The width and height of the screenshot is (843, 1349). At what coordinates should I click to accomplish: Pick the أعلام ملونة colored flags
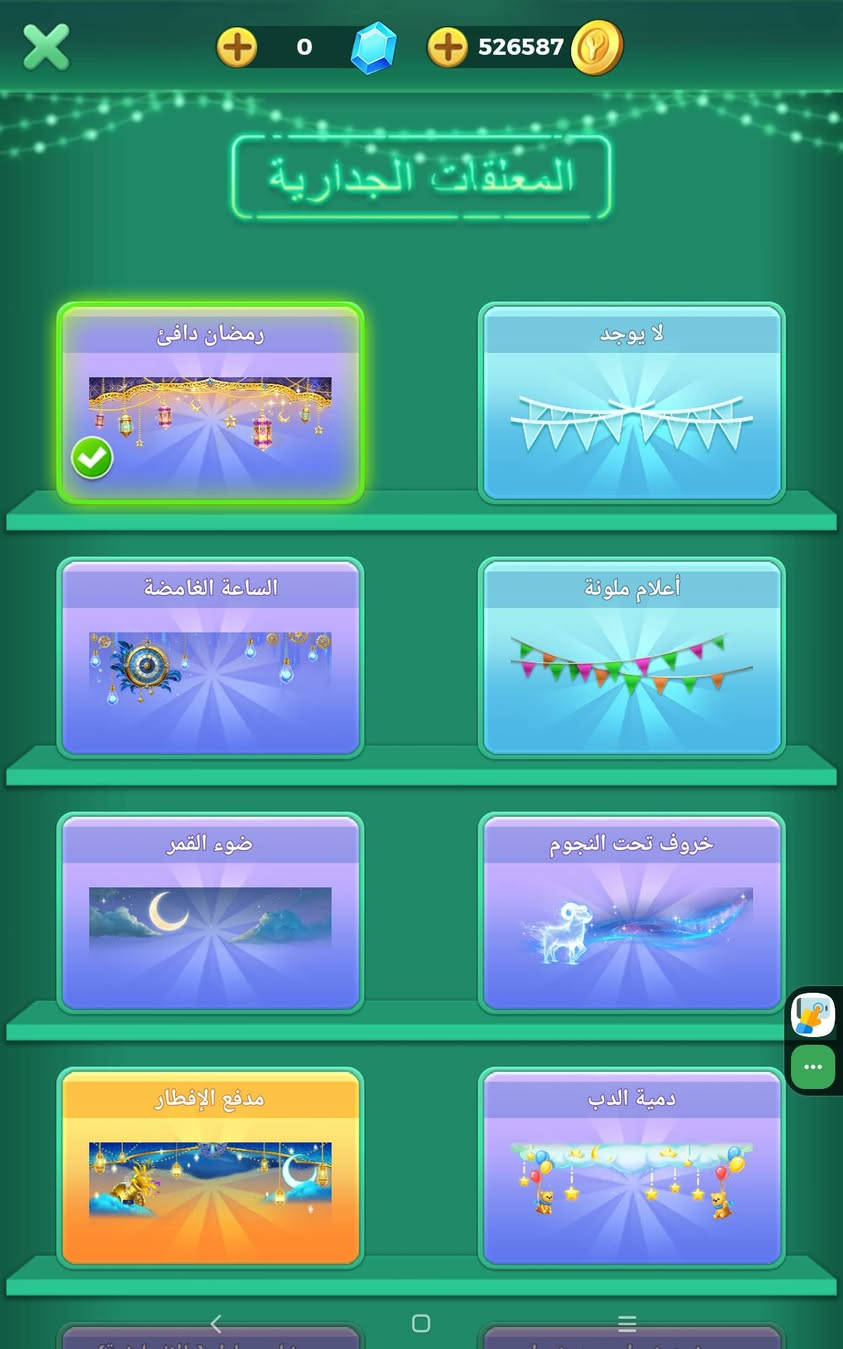tap(632, 658)
